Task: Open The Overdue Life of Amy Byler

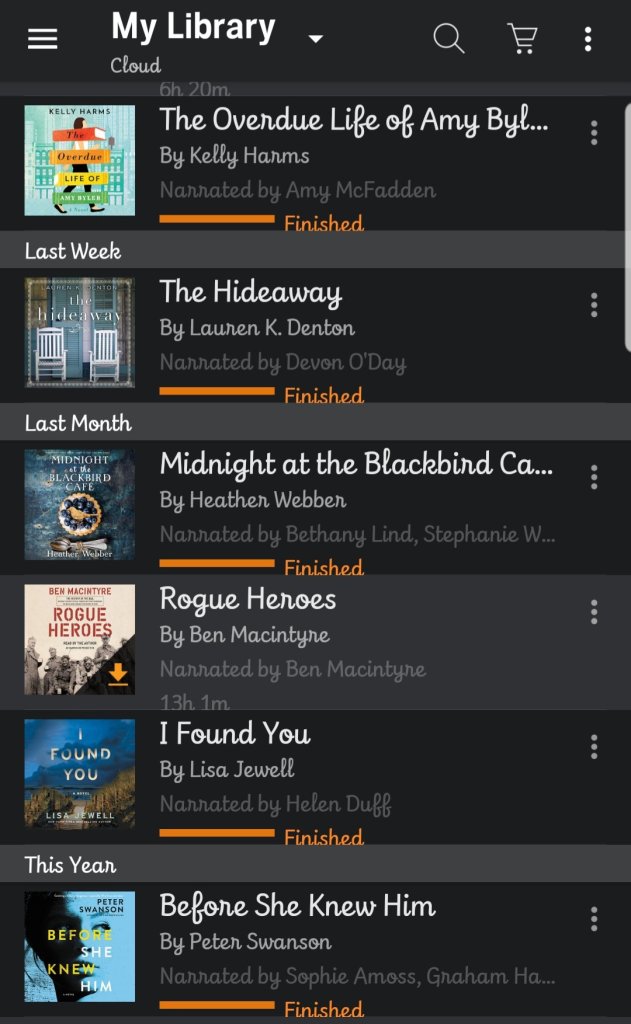Action: (353, 122)
